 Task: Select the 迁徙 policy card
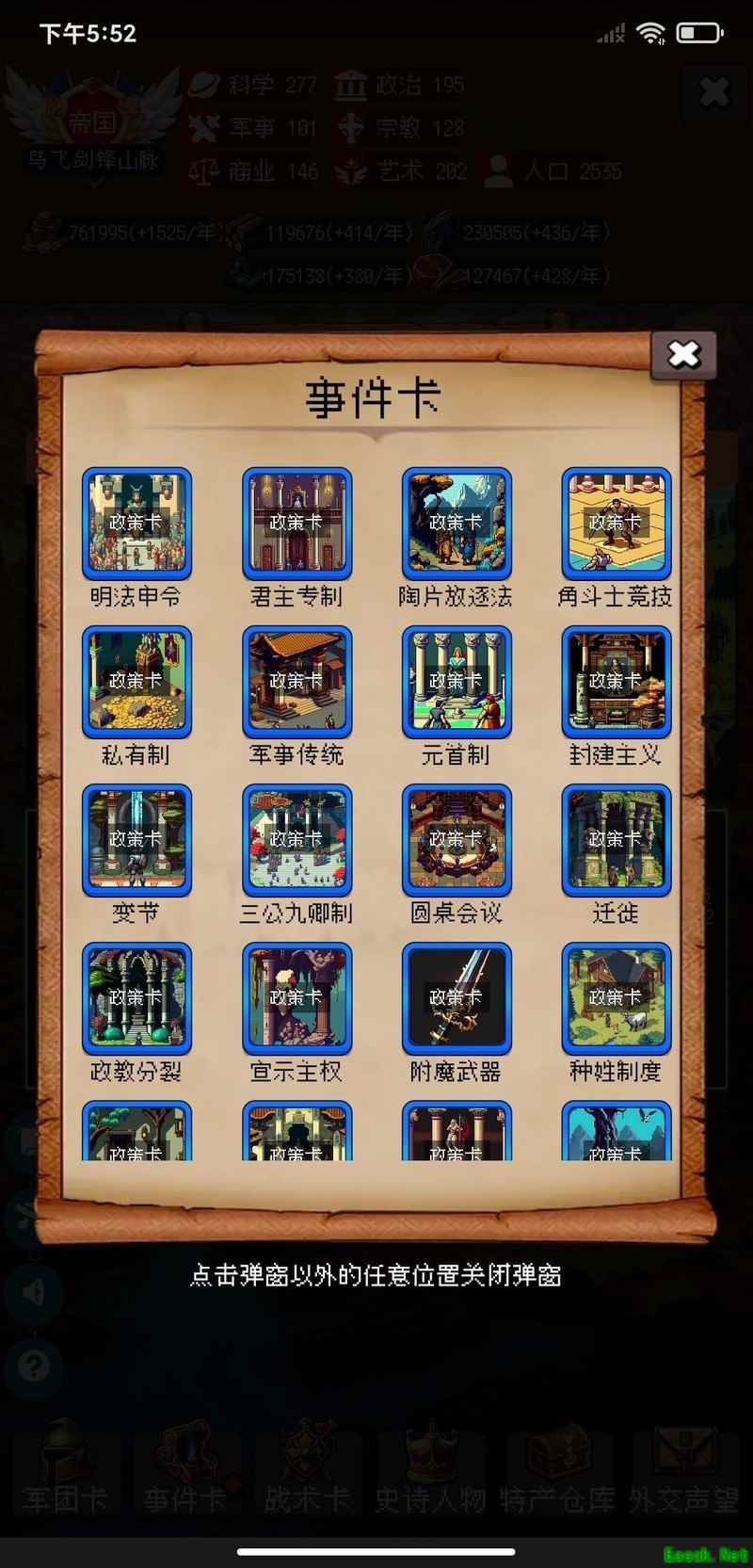point(616,840)
